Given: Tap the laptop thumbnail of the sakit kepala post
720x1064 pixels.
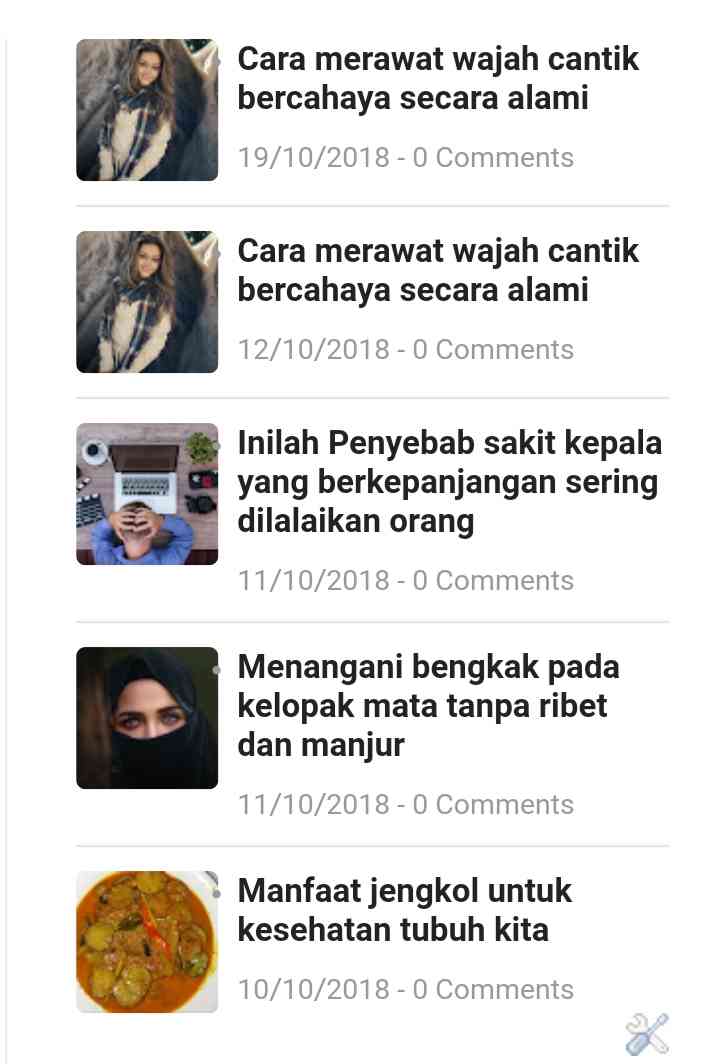Looking at the screenshot, I should (x=147, y=494).
